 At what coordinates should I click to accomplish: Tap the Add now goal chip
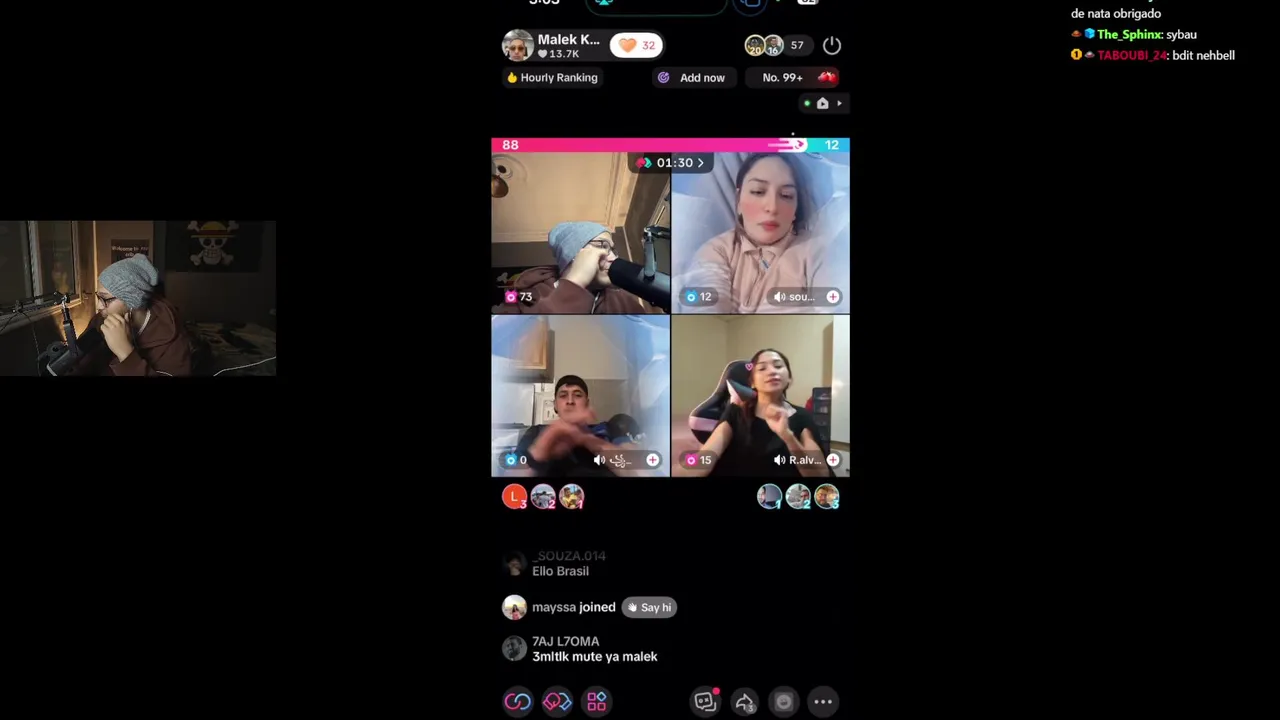(691, 77)
